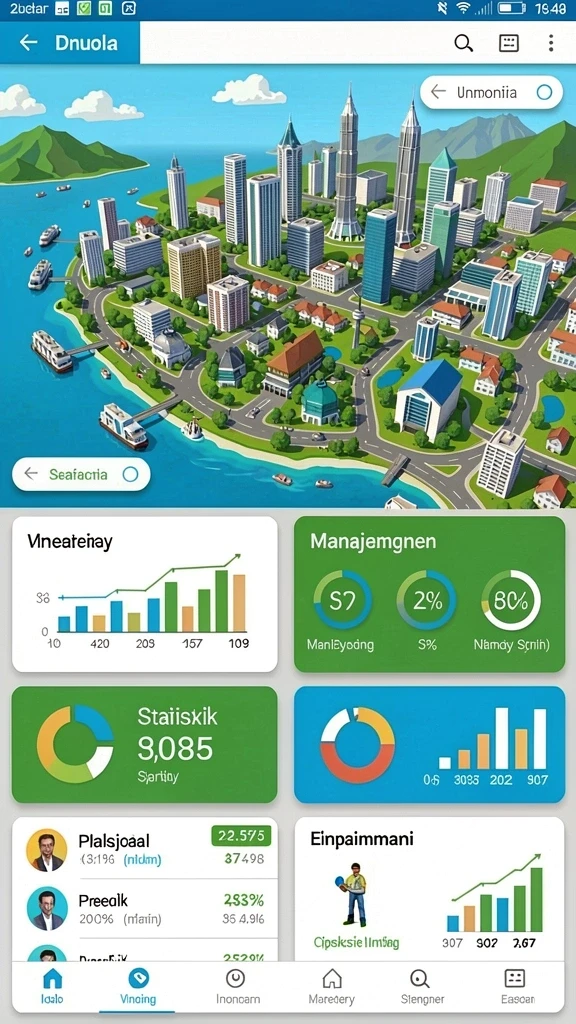This screenshot has height=1024, width=576.
Task: Switch to the Maredery tab
Action: [x=332, y=986]
